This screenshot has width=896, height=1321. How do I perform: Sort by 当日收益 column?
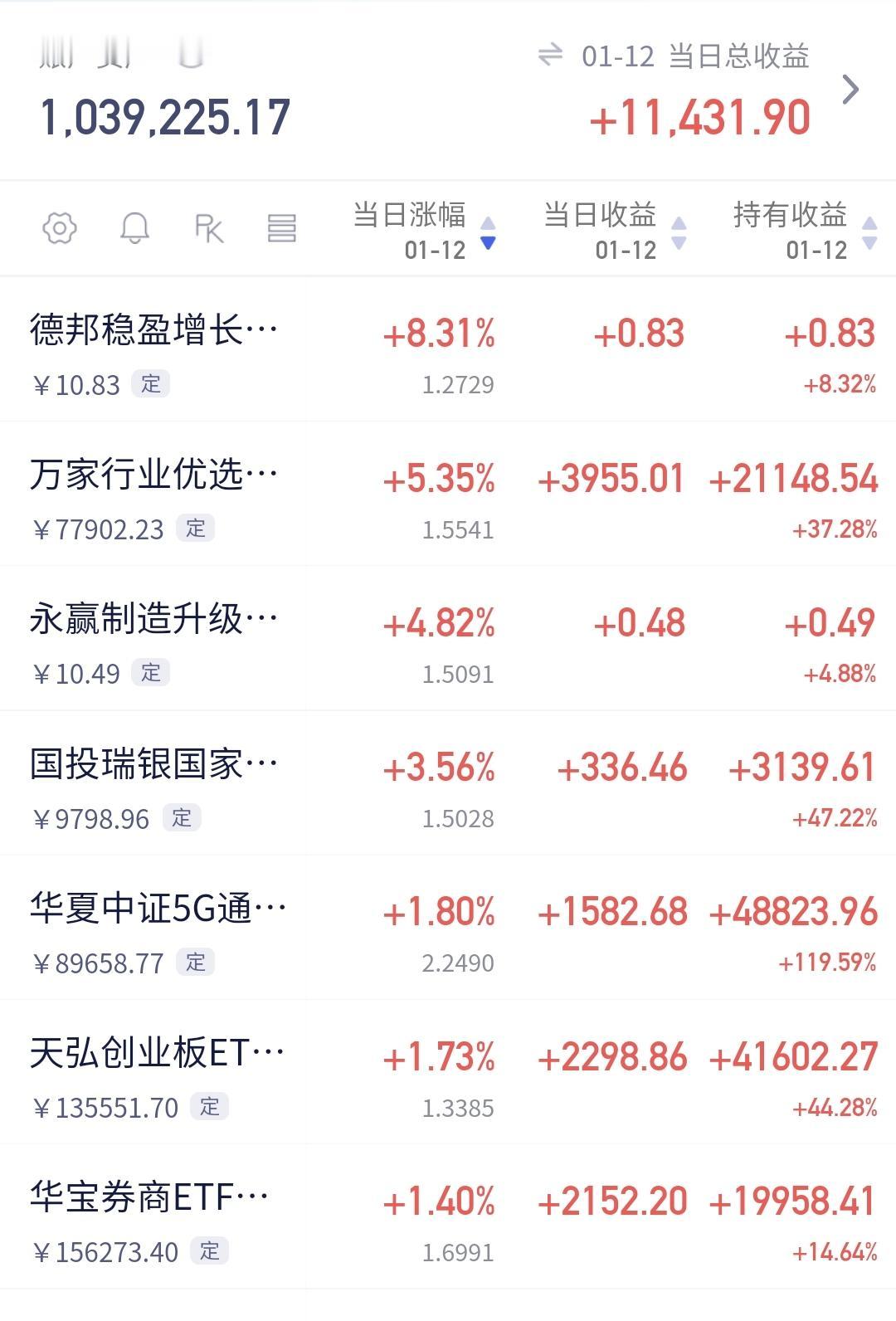pos(615,231)
